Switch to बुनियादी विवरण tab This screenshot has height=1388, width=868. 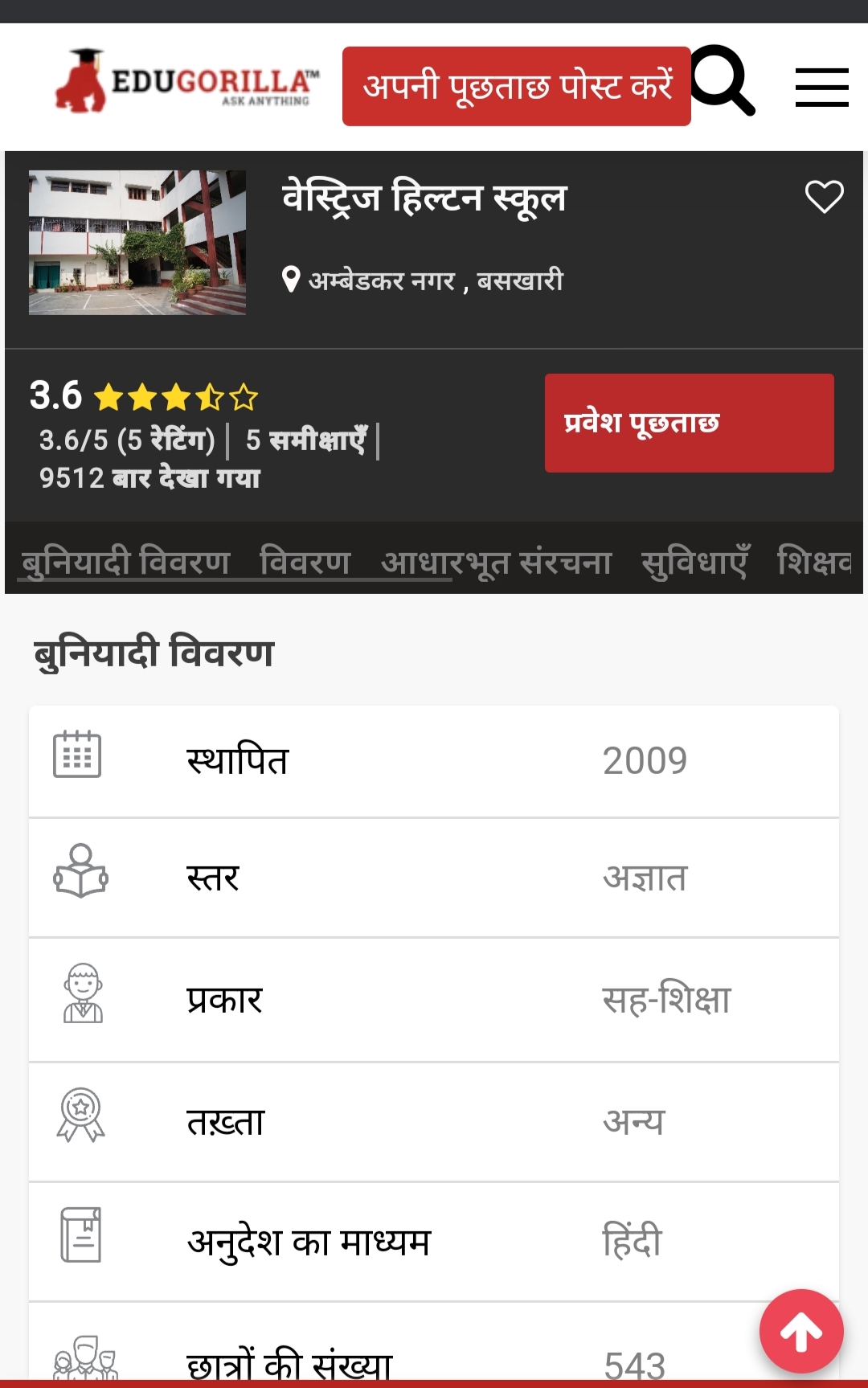click(126, 561)
